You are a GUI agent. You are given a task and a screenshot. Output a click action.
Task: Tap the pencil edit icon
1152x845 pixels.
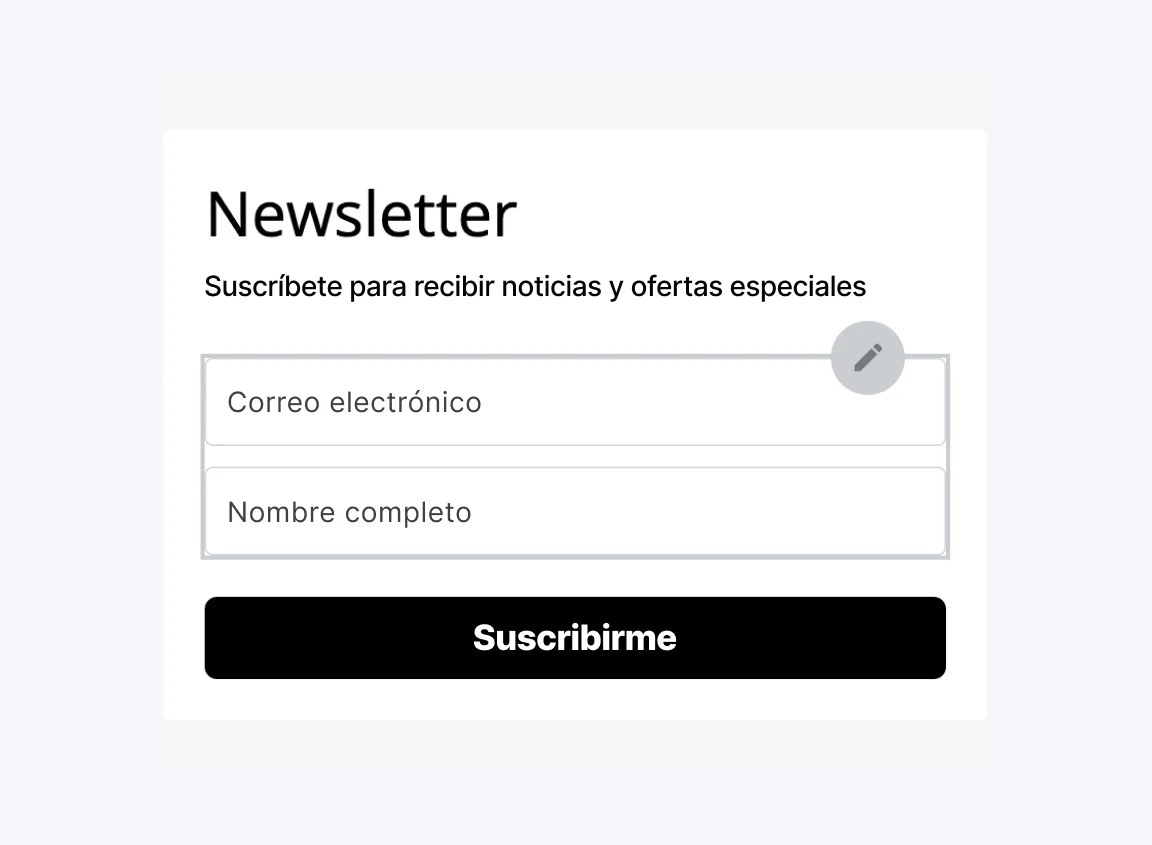867,357
